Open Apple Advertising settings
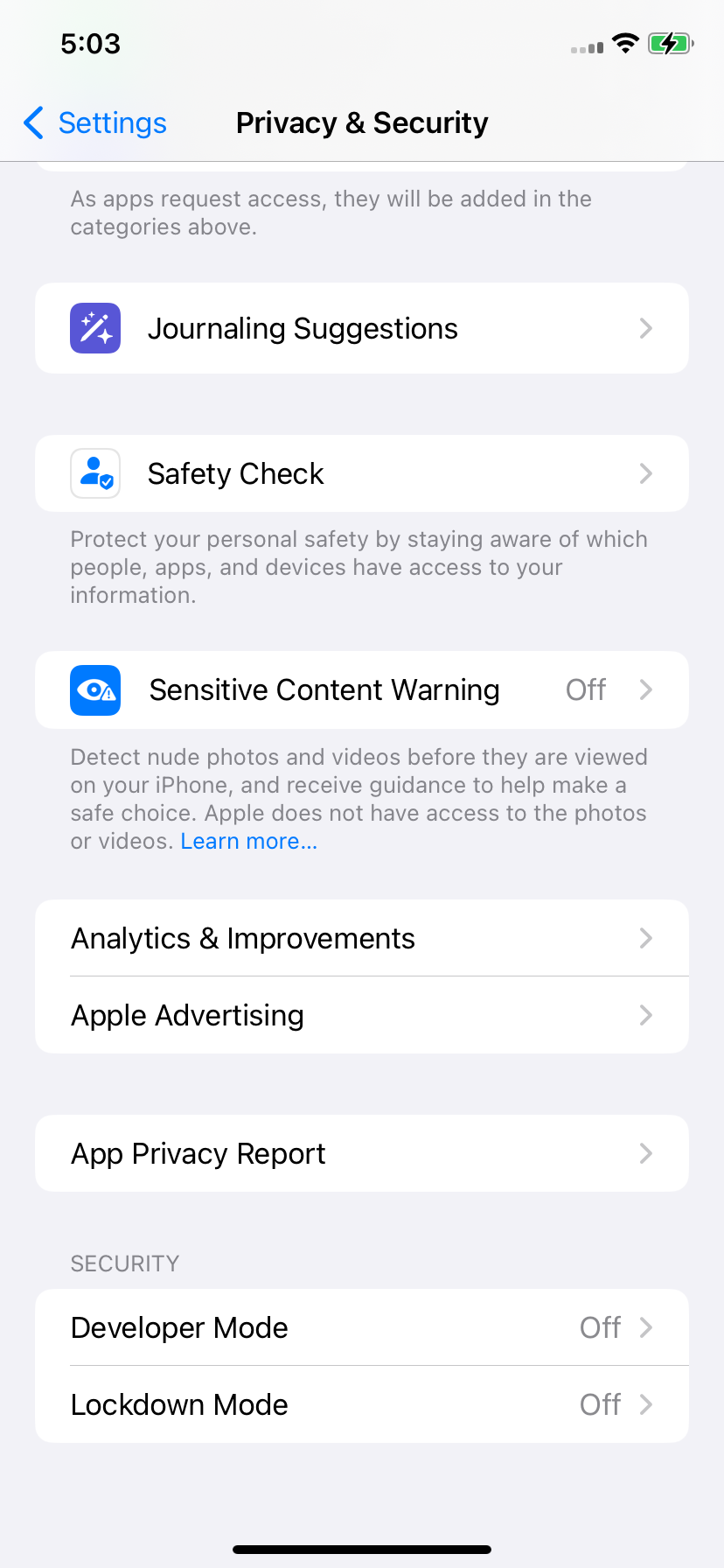 [361, 1015]
